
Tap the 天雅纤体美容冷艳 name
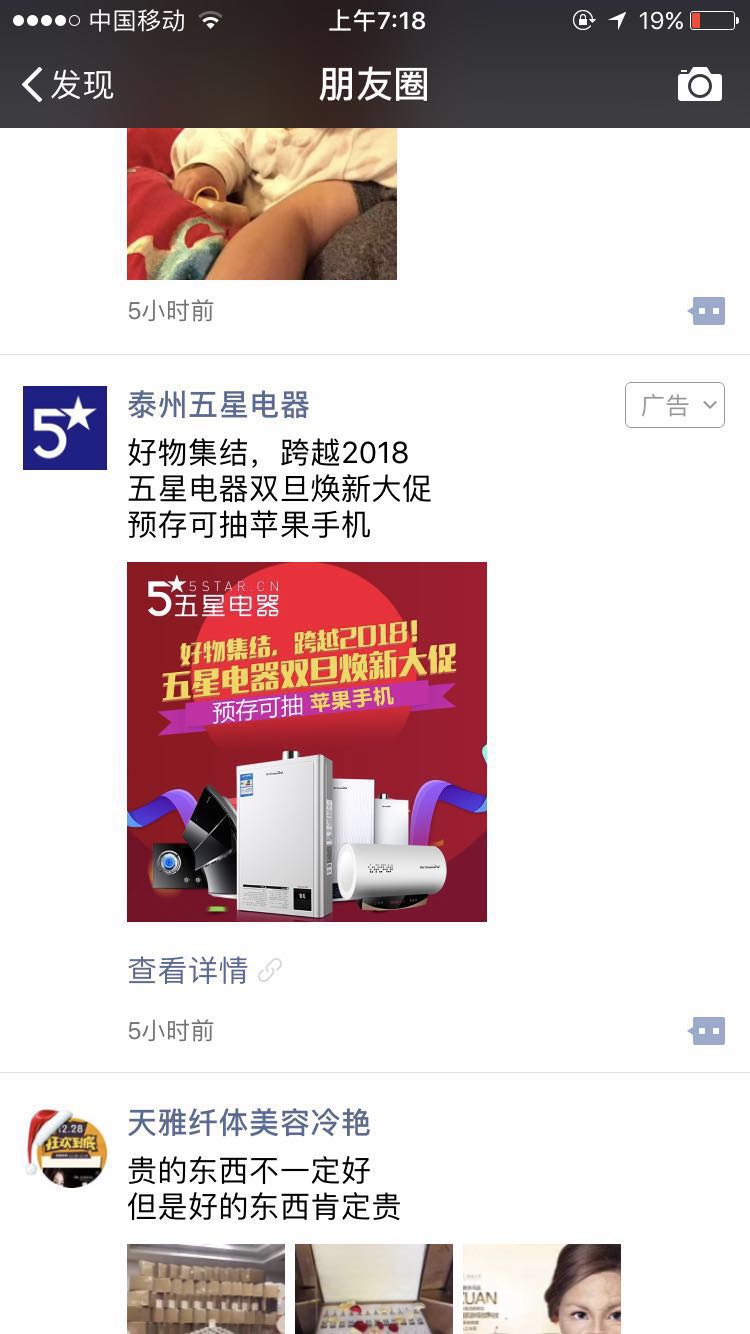[x=248, y=1123]
